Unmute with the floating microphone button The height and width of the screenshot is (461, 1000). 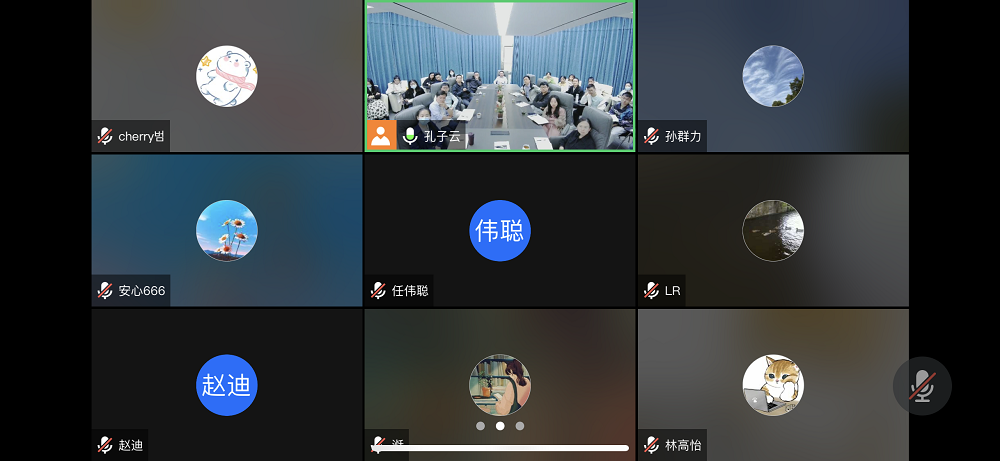tap(921, 386)
